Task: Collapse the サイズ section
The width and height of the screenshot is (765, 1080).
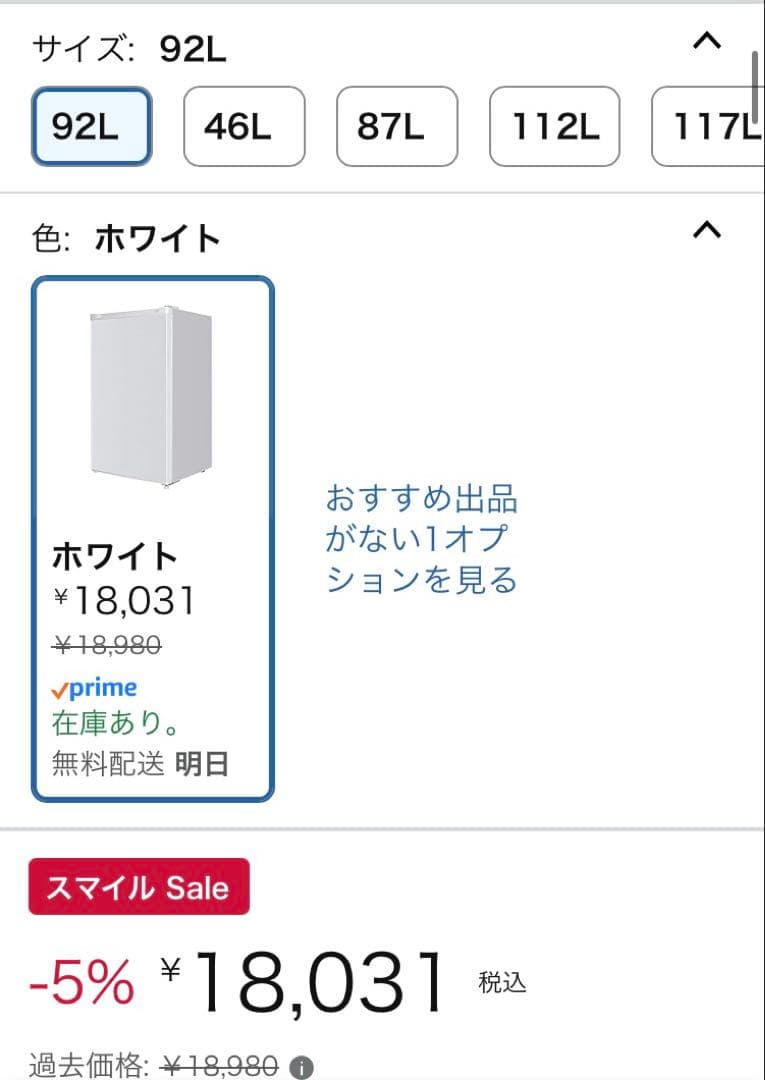Action: point(706,41)
